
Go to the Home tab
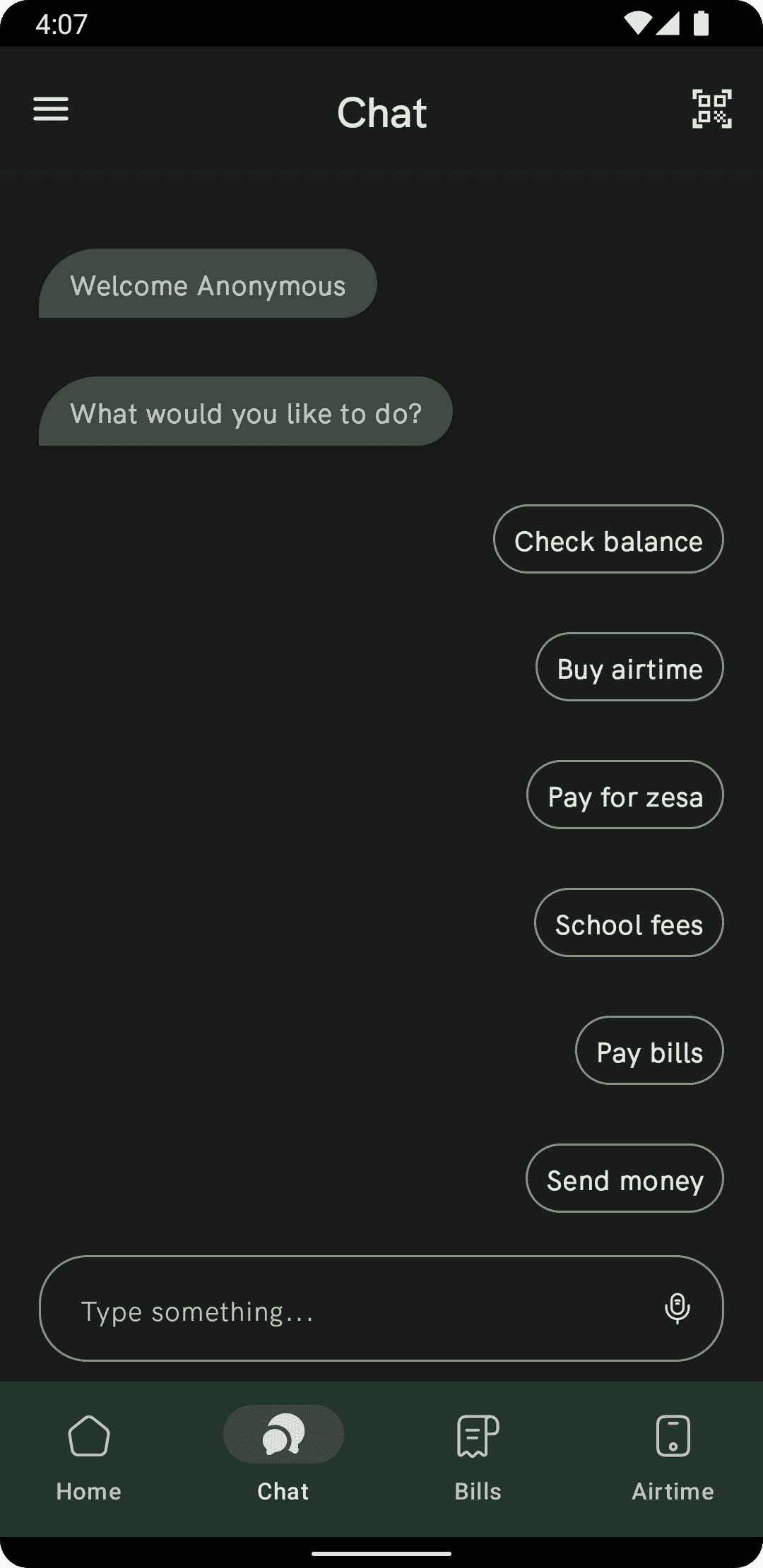[89, 1456]
